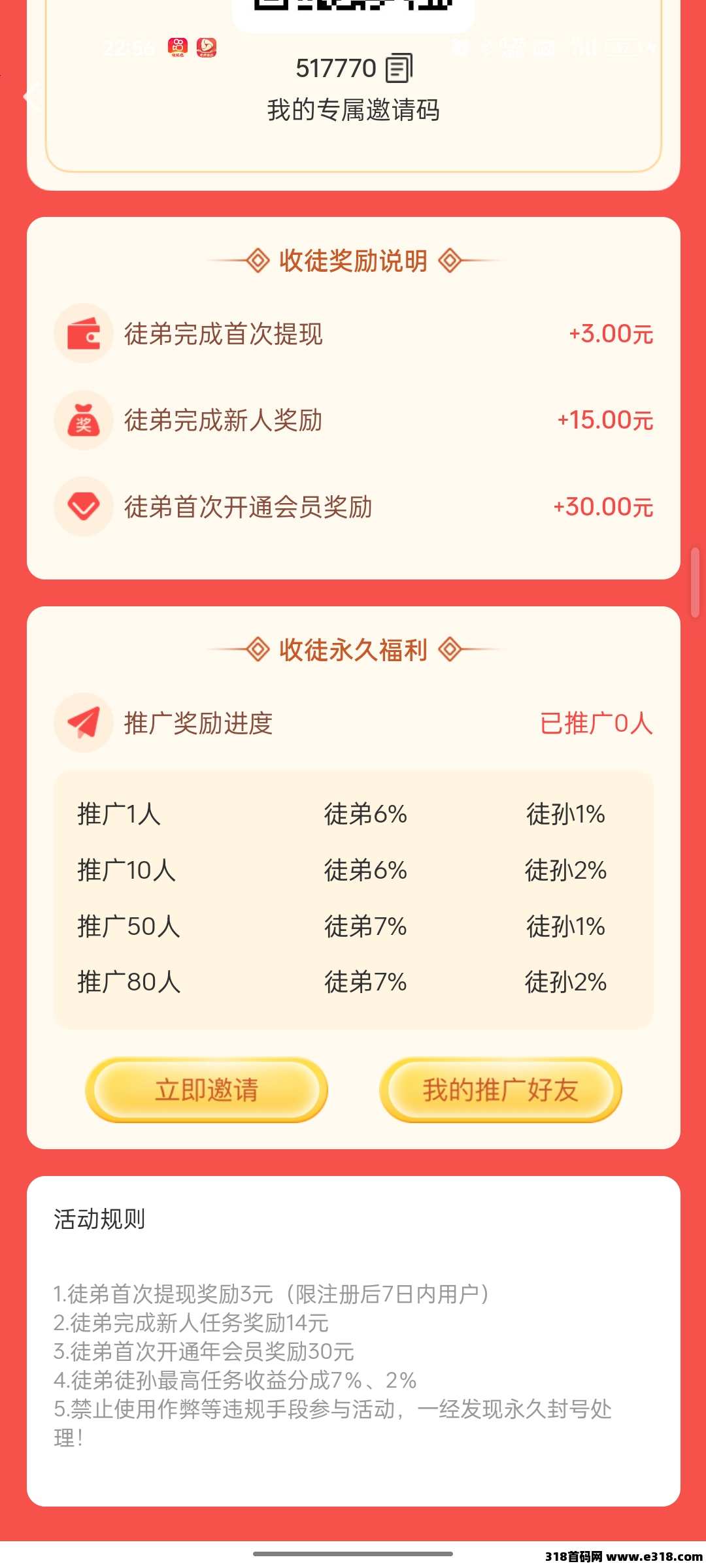Tap the 立即邀请 button

[207, 1090]
